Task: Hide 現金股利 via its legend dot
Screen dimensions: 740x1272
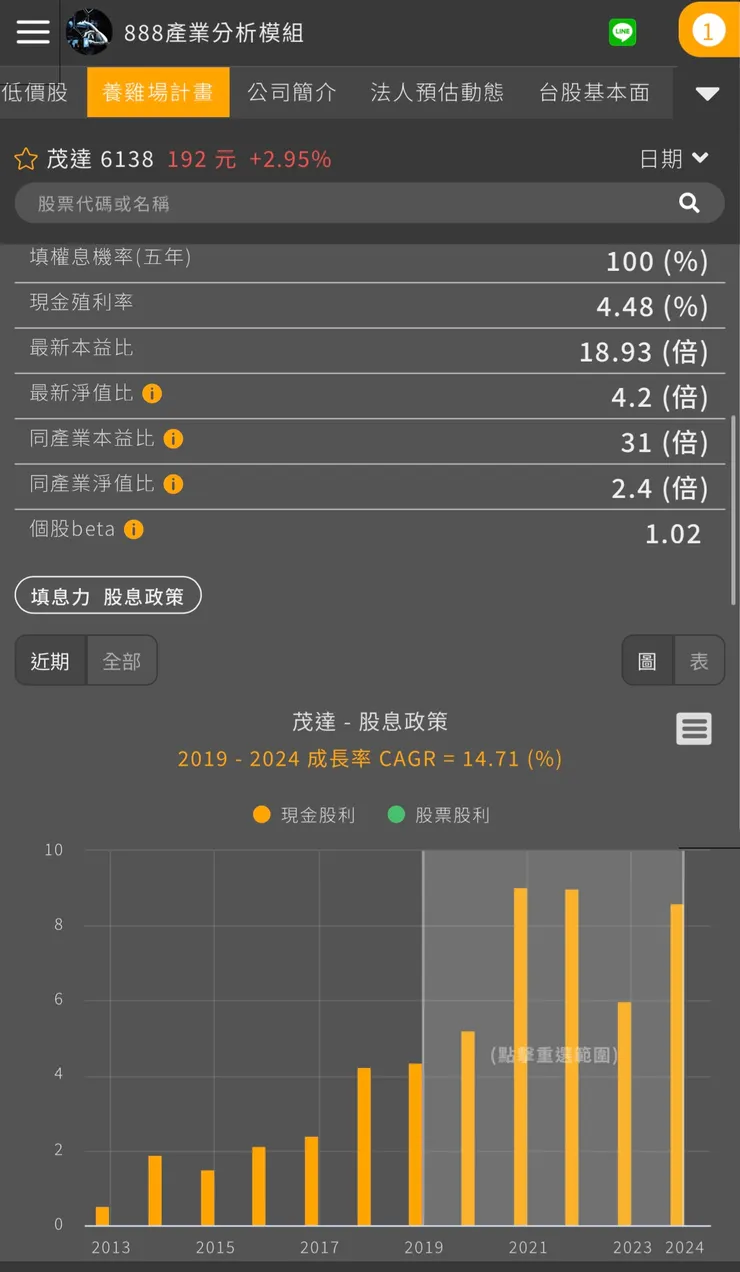Action: click(x=260, y=814)
